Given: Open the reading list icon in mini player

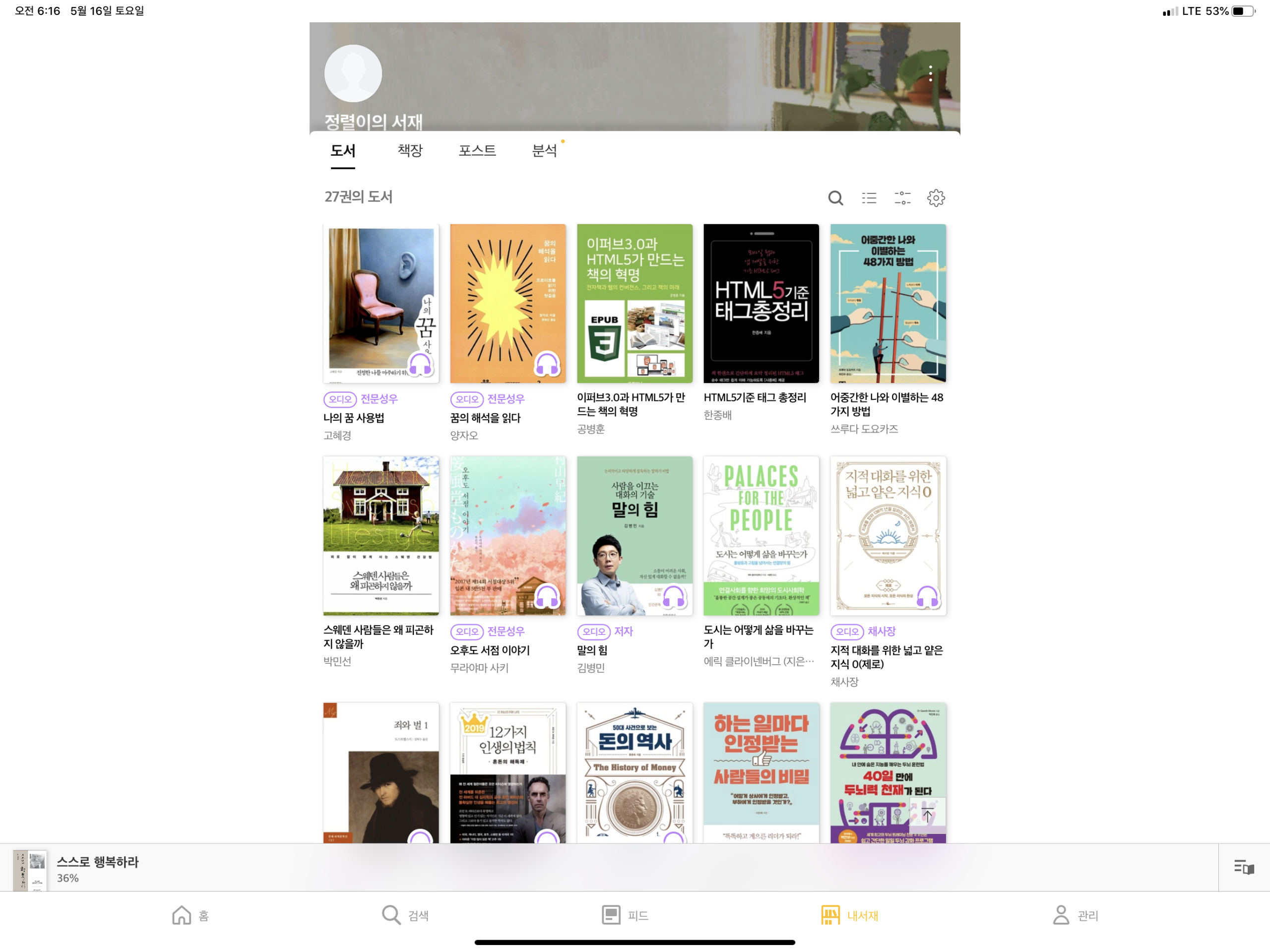Looking at the screenshot, I should 1244,867.
